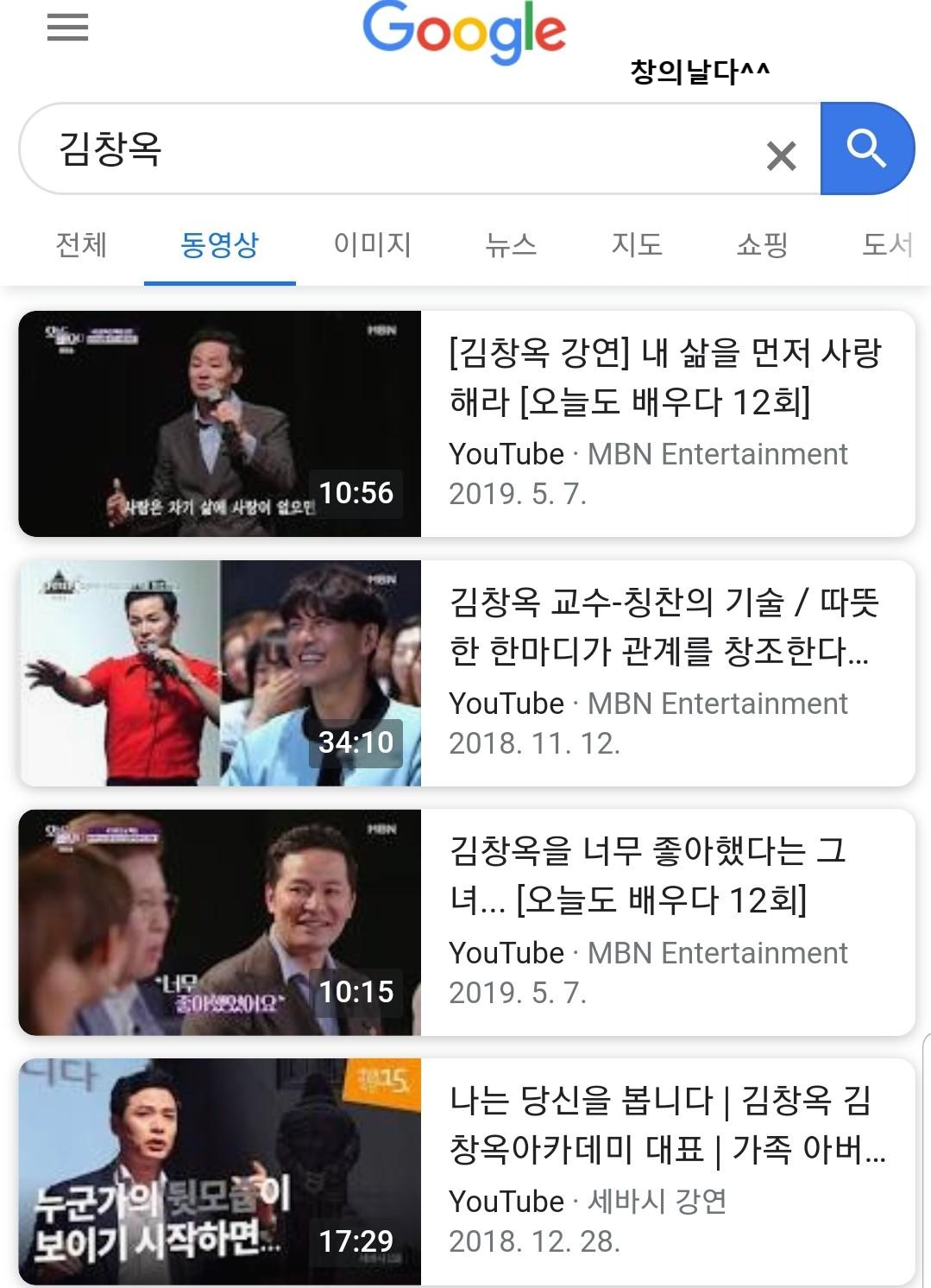
Task: Clear the search query
Action: (781, 155)
